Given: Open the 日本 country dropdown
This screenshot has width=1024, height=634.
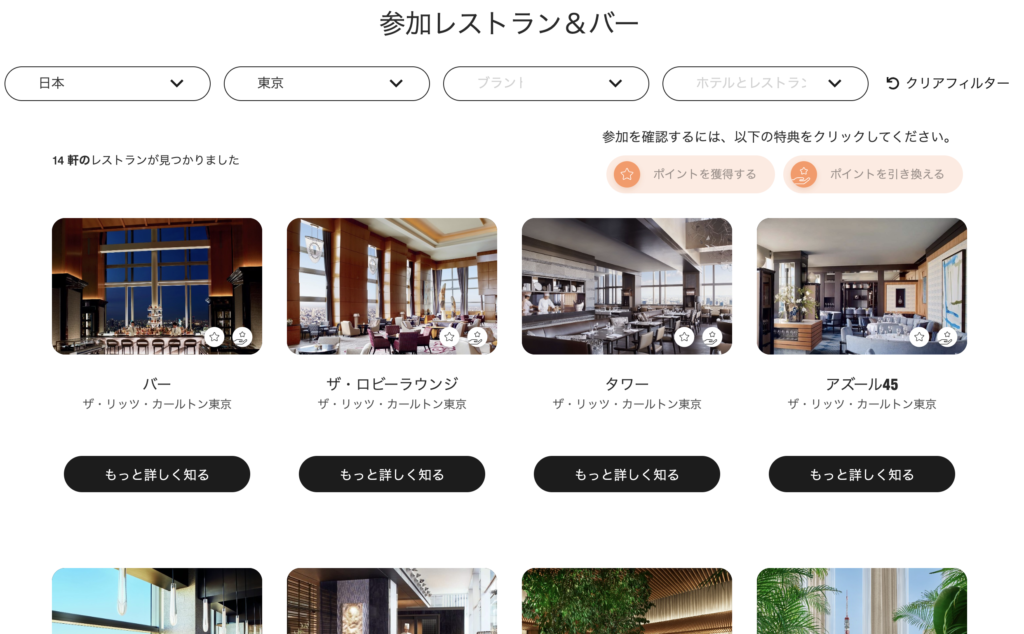Looking at the screenshot, I should tap(108, 84).
